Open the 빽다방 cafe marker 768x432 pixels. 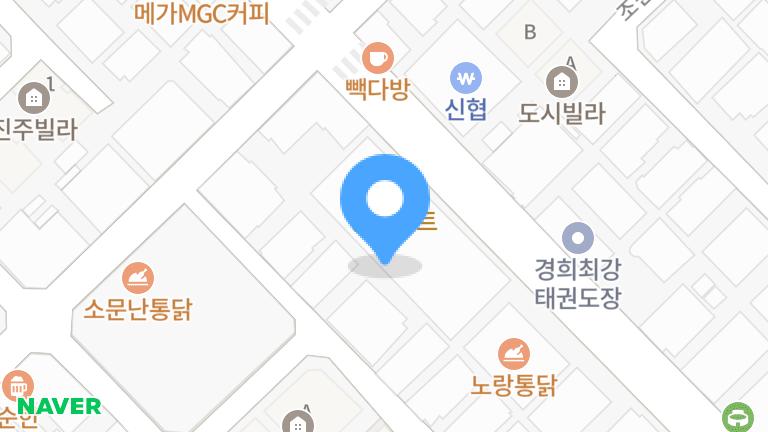tap(378, 57)
